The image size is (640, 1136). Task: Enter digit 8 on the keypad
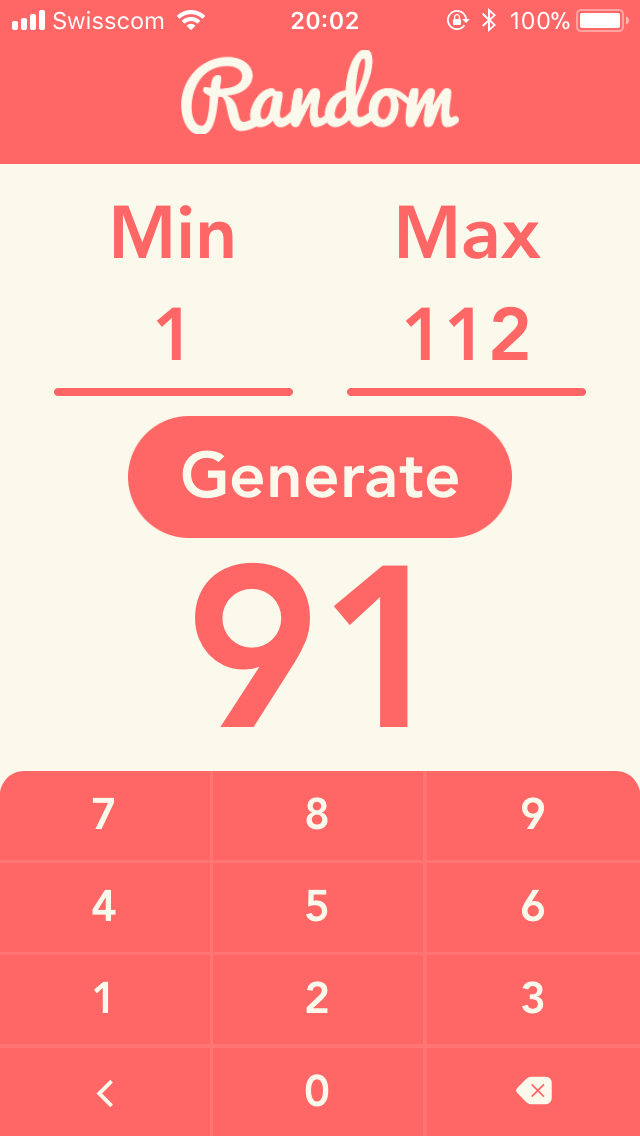coord(317,815)
